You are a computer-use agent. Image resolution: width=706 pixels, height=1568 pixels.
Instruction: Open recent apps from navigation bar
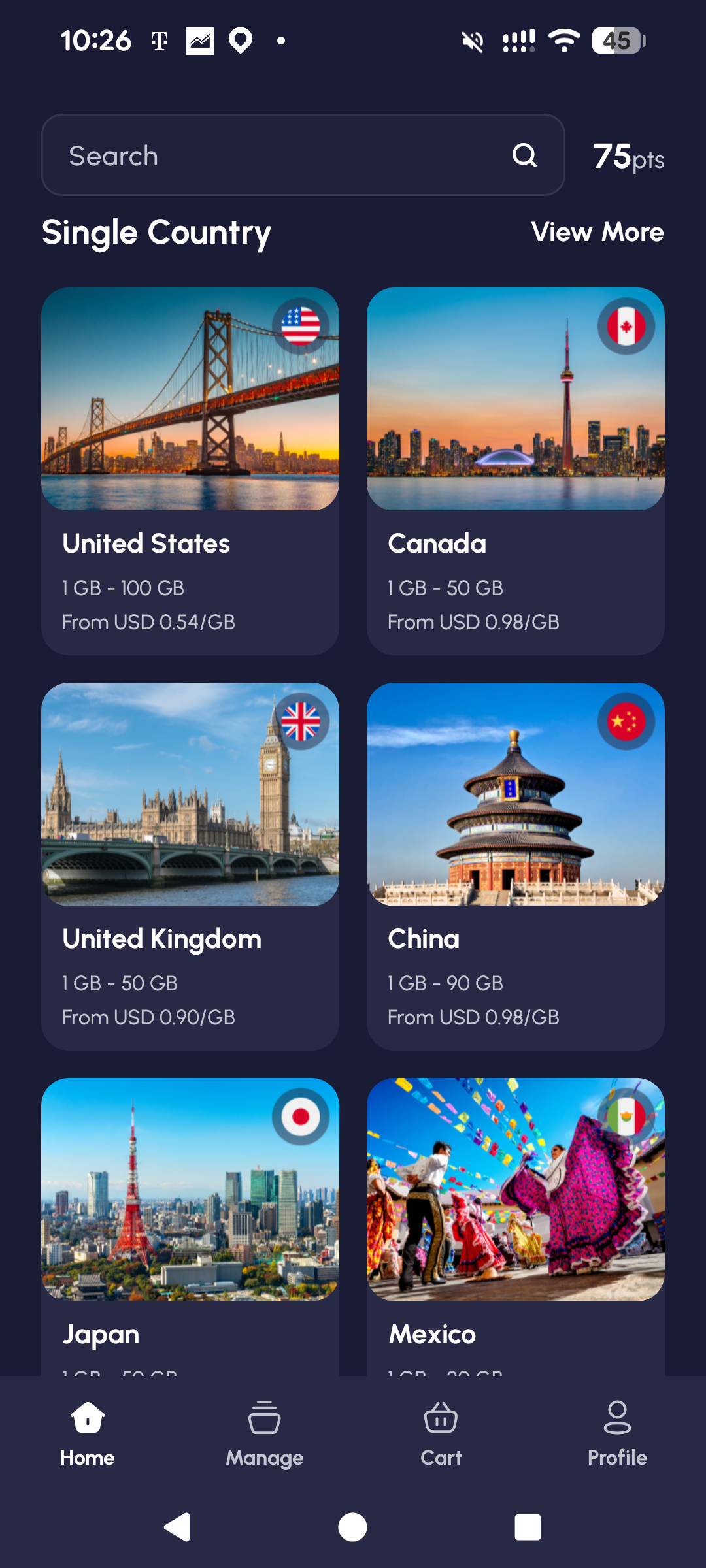click(x=528, y=1527)
